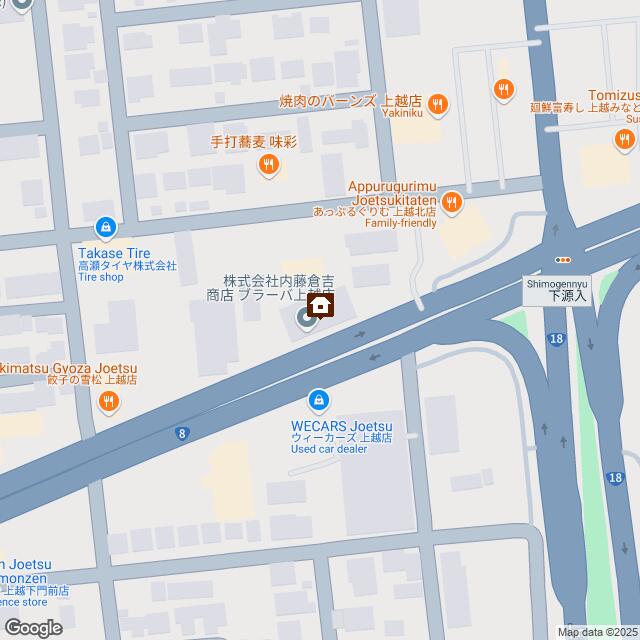Tap the 手打蕎麦 味彩 restaurant pin
Viewport: 640px width, 640px height.
(267, 165)
